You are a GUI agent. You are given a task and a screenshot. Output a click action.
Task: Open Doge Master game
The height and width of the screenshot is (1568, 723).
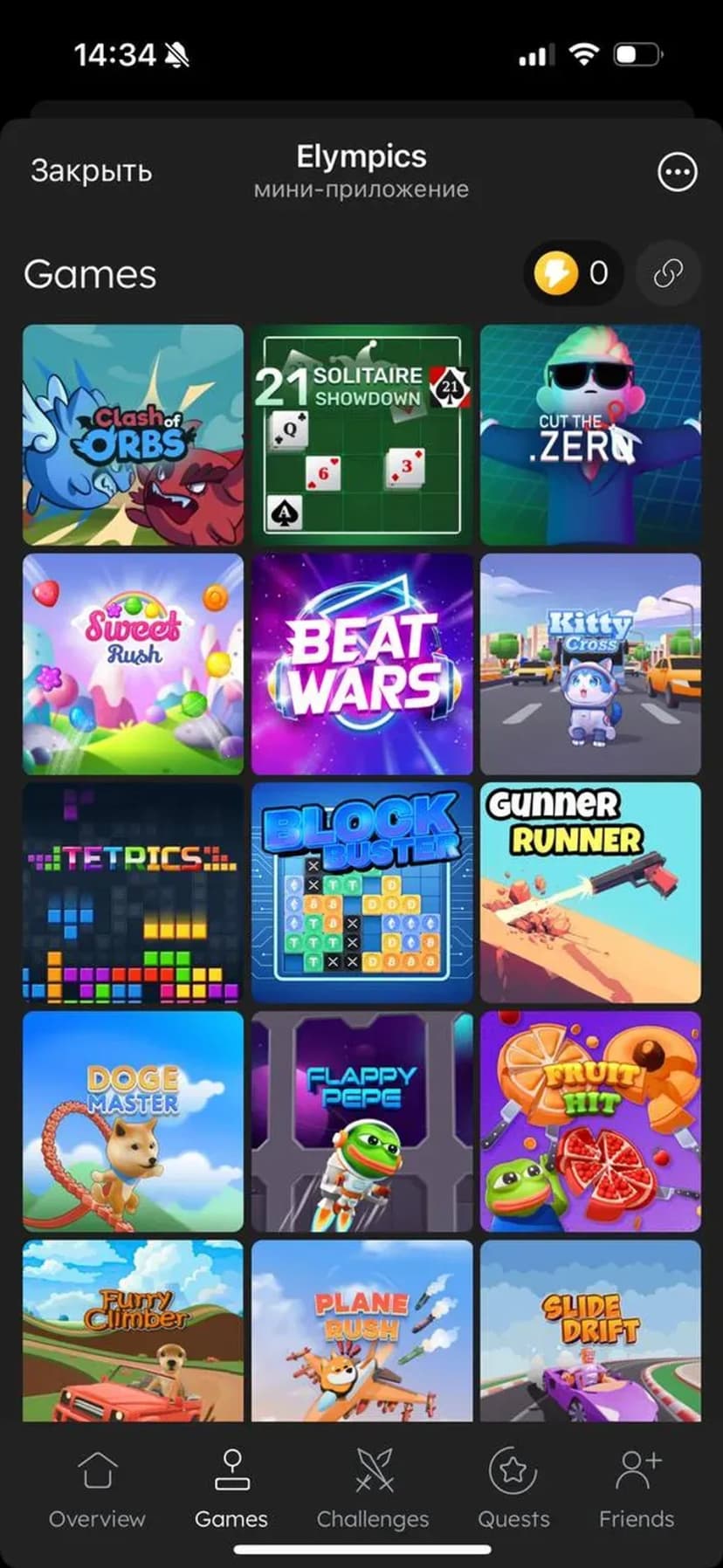tap(133, 1121)
